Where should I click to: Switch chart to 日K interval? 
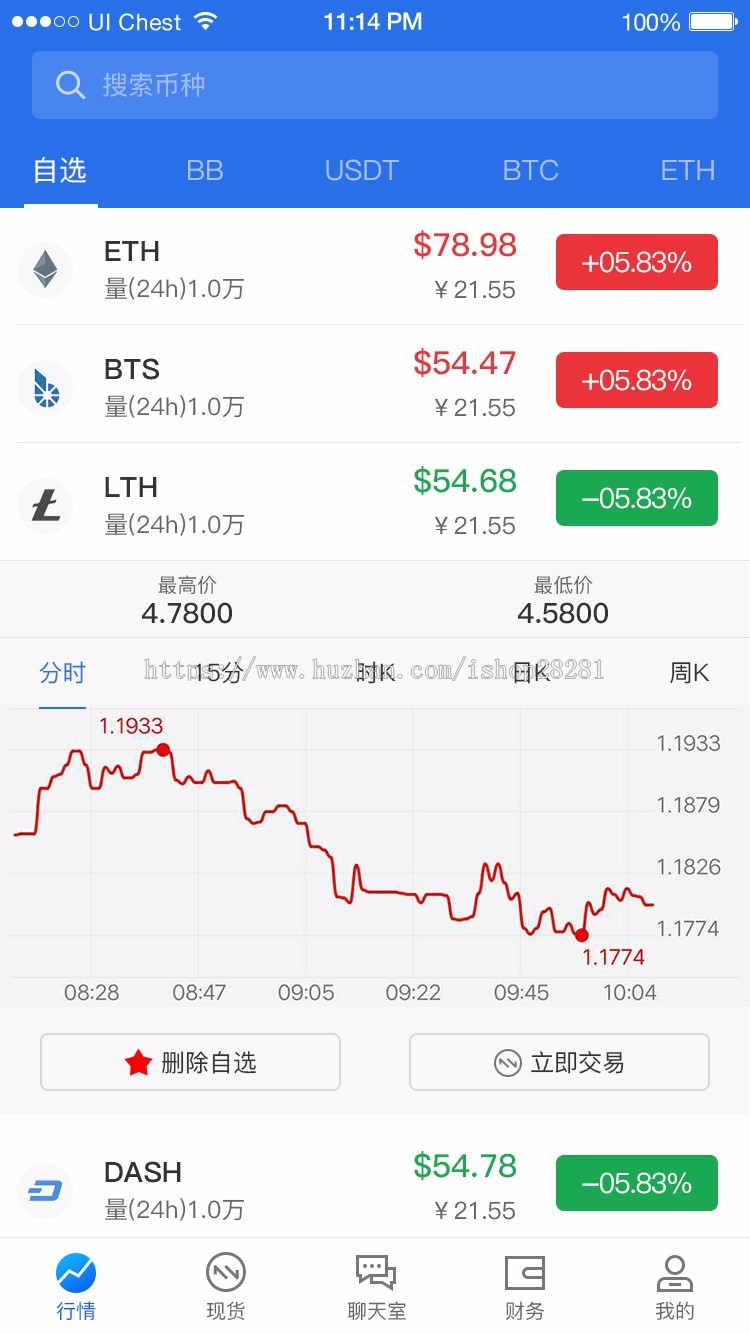(x=531, y=673)
